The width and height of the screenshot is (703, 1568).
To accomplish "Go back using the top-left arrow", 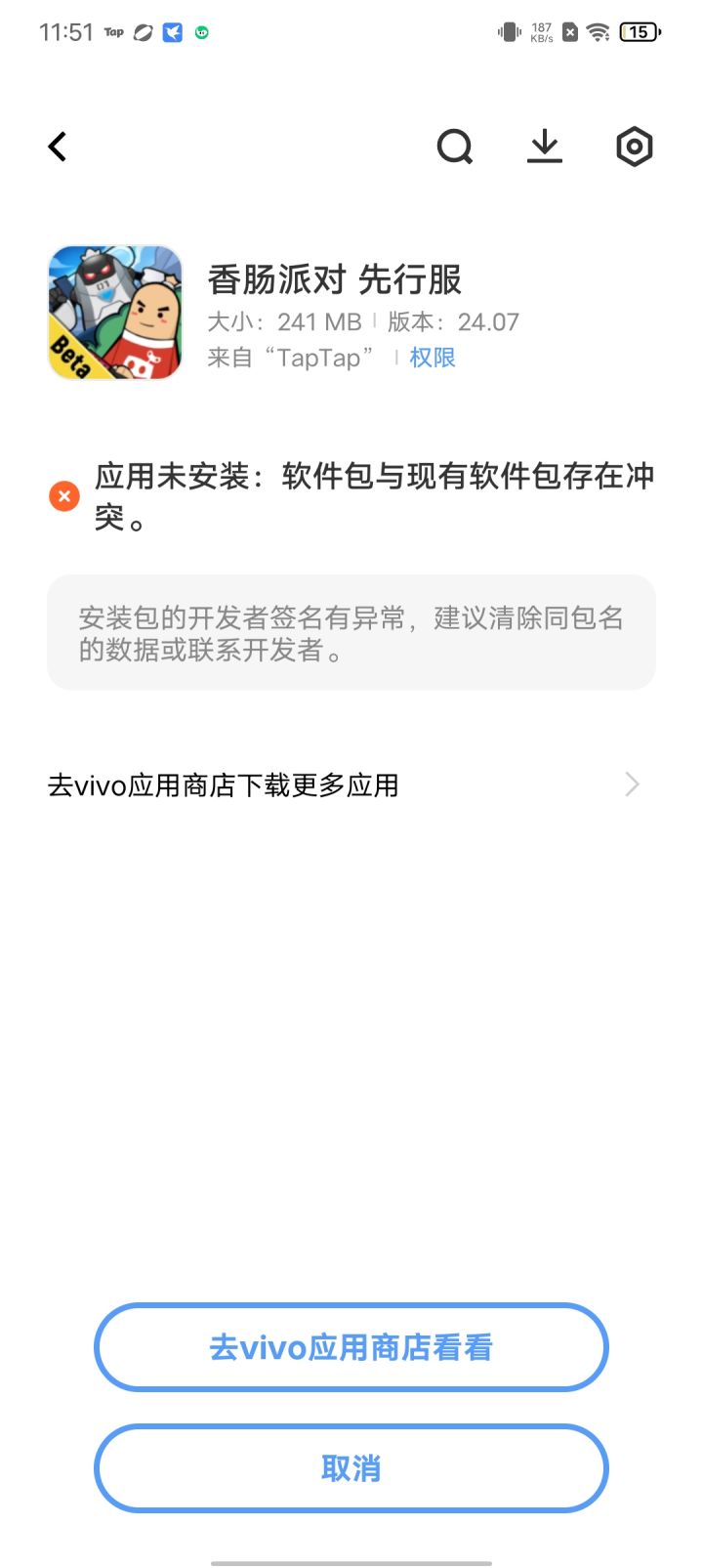I will click(58, 148).
